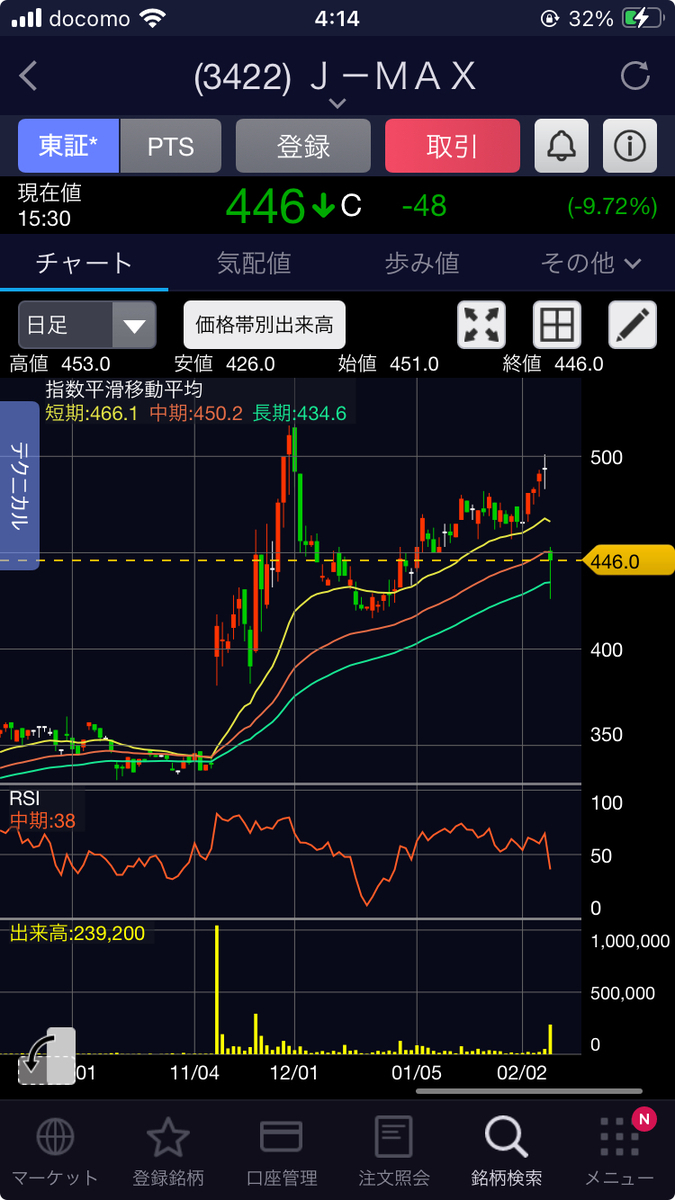Open the price alert bell
The width and height of the screenshot is (675, 1200).
pyautogui.click(x=562, y=146)
